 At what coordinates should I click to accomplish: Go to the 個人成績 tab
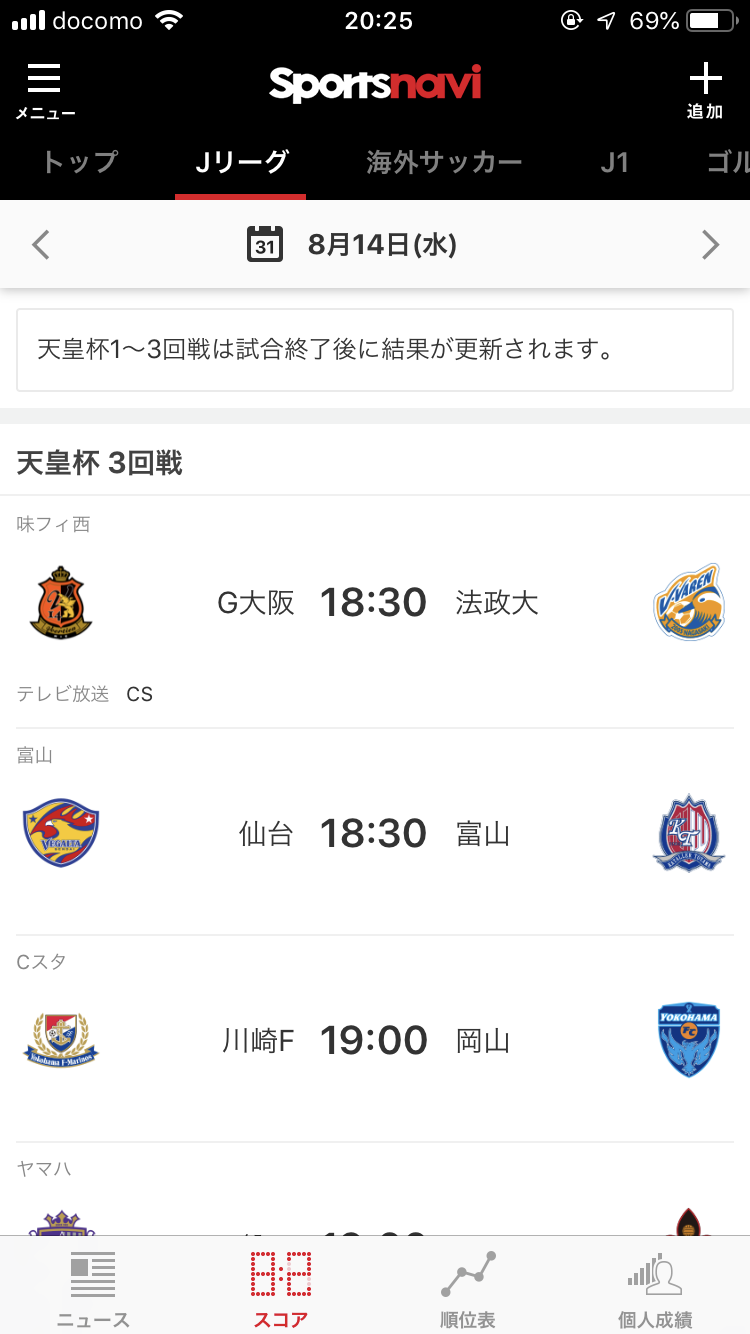coord(655,1288)
